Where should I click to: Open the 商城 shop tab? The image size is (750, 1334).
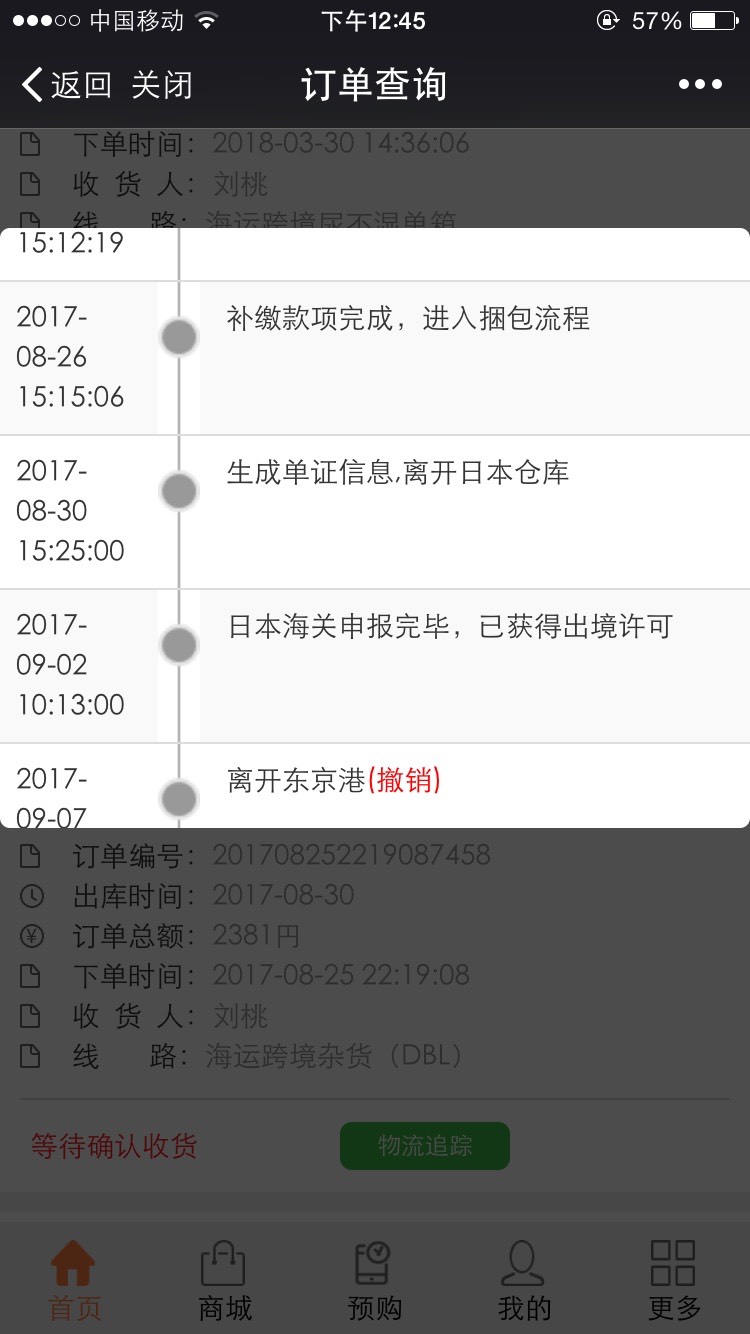coord(224,1279)
